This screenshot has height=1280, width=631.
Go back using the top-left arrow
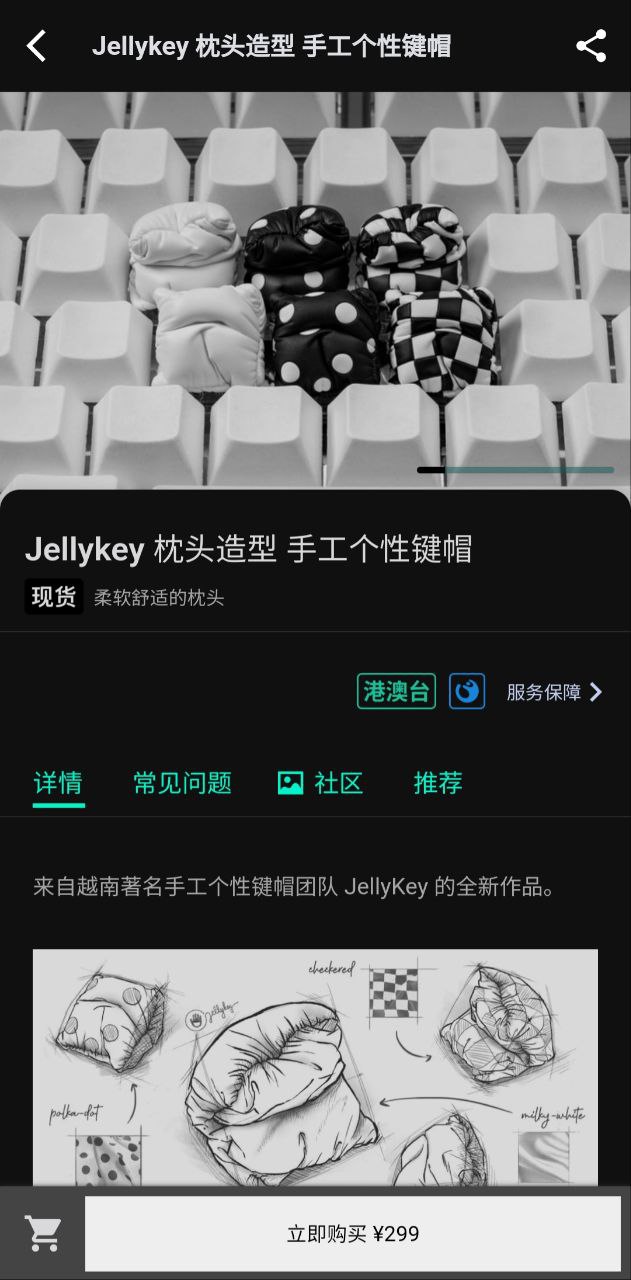click(x=37, y=46)
